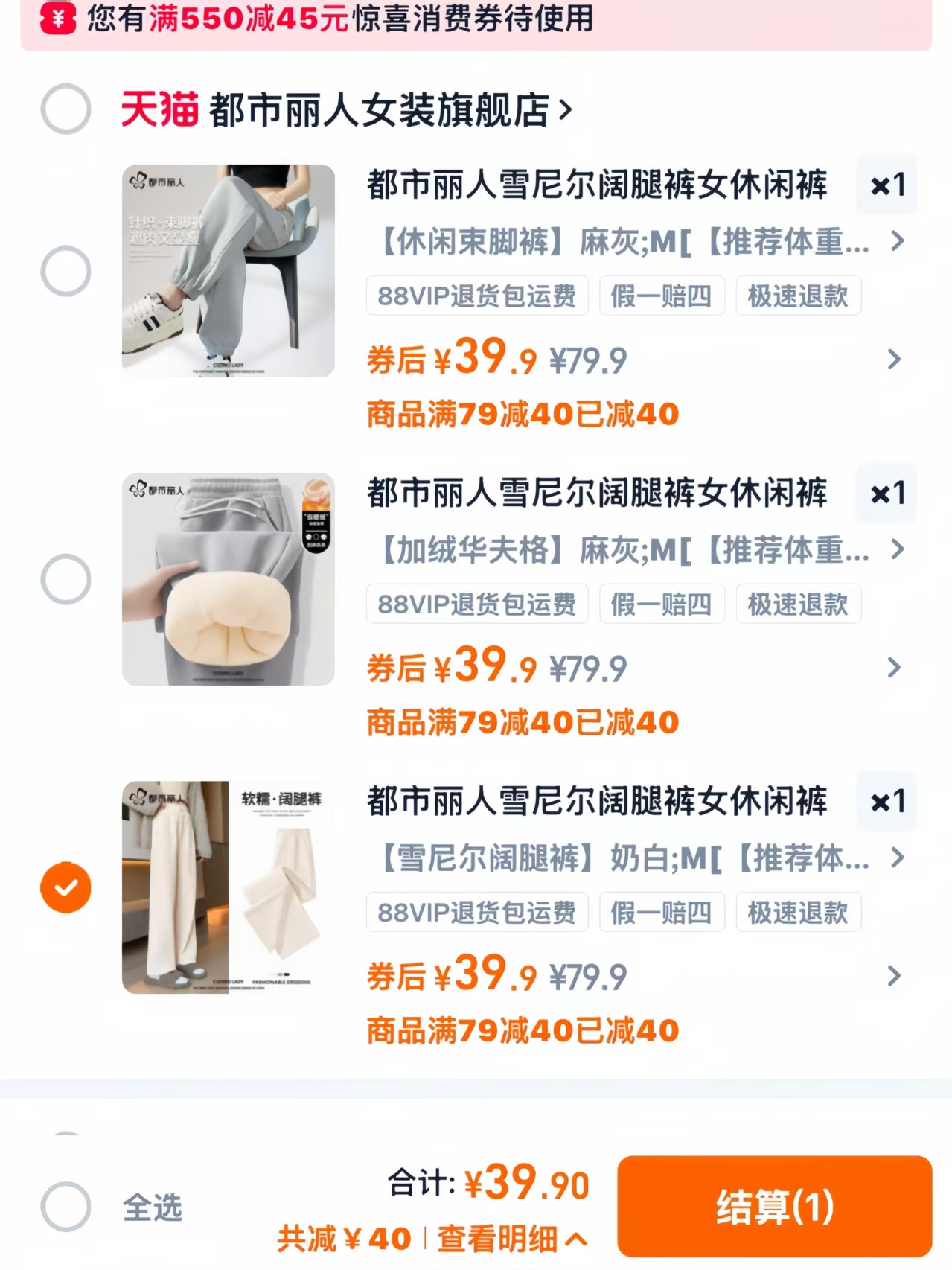Click the second product thumbnail image
952x1270 pixels.
(x=228, y=579)
